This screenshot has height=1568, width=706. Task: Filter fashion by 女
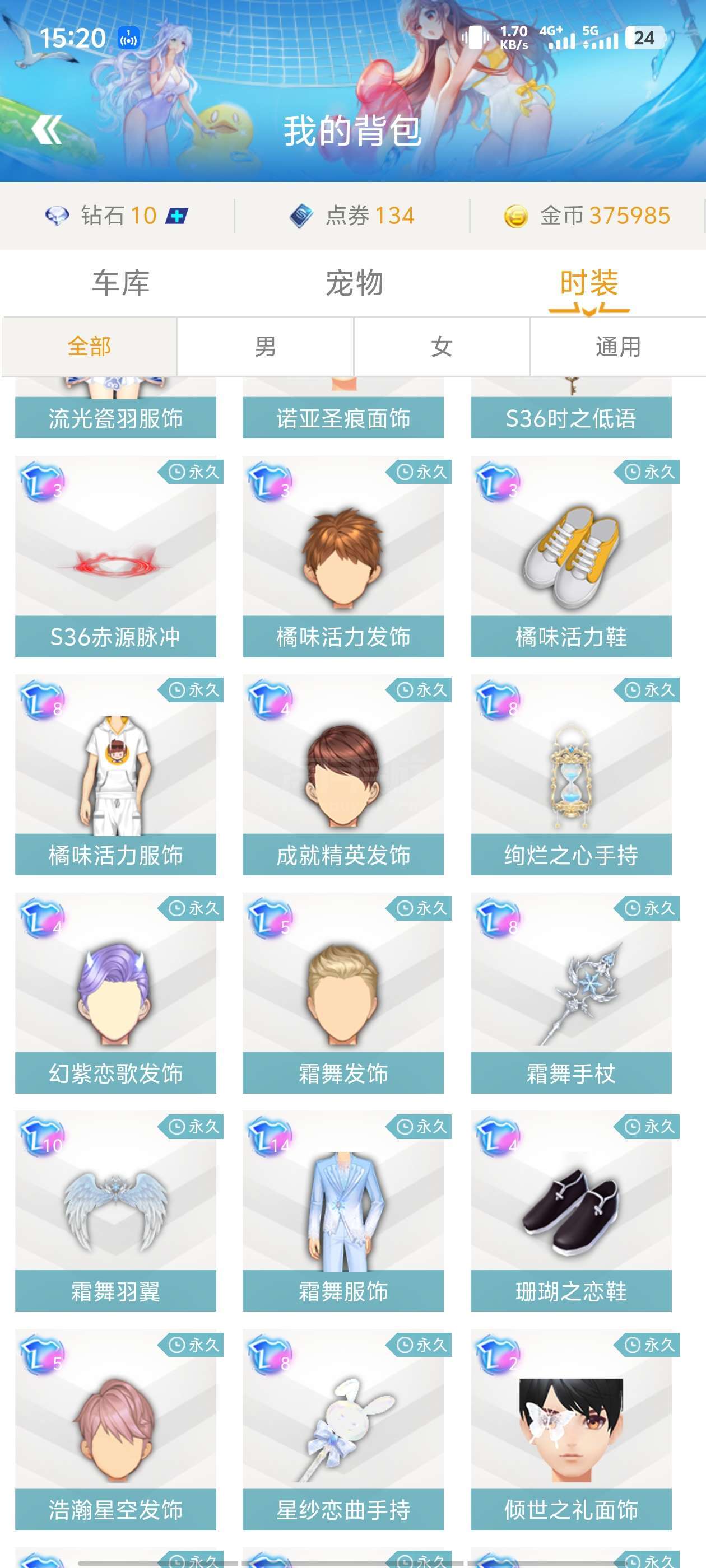coord(442,347)
